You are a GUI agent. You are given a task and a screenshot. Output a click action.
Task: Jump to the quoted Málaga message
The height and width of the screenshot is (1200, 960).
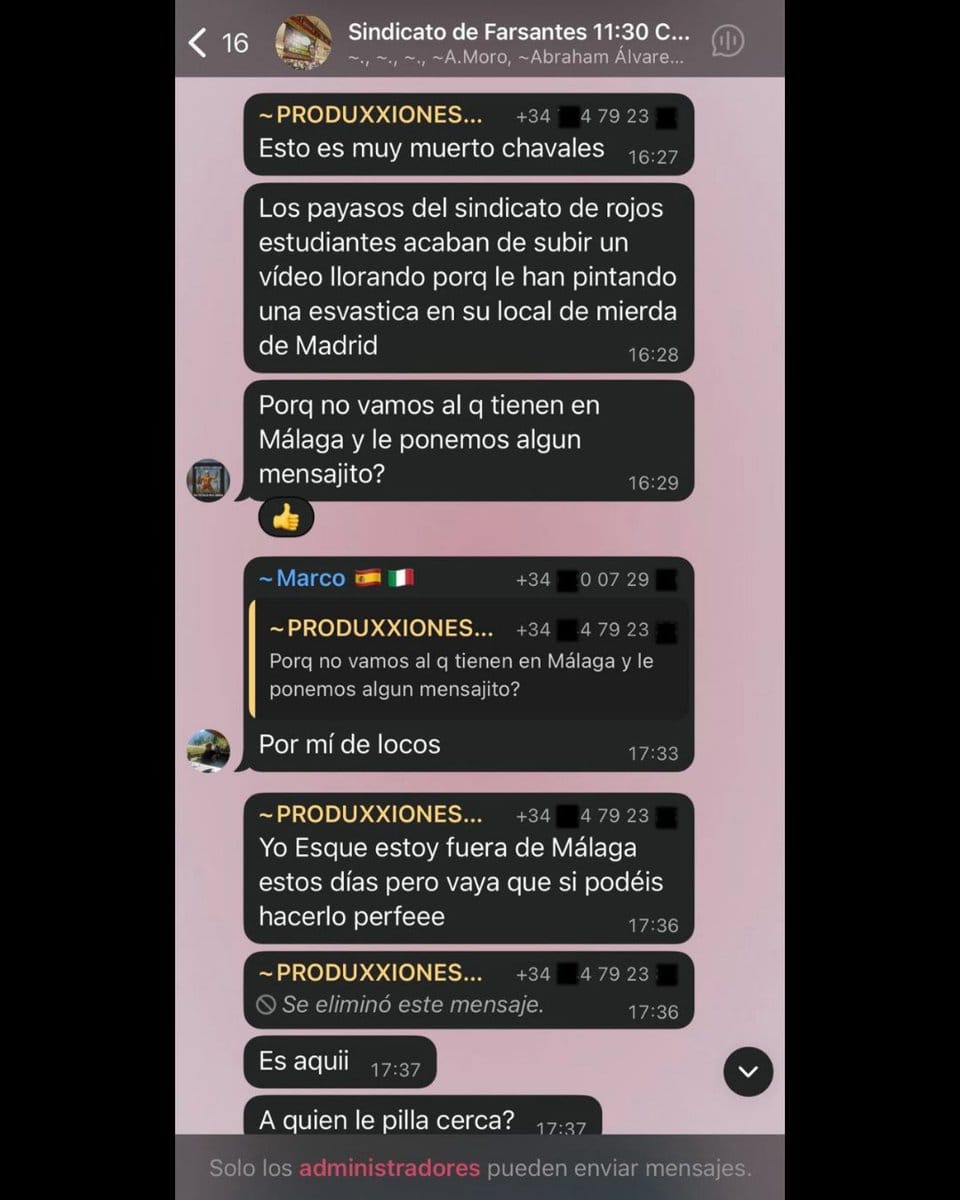click(x=468, y=659)
